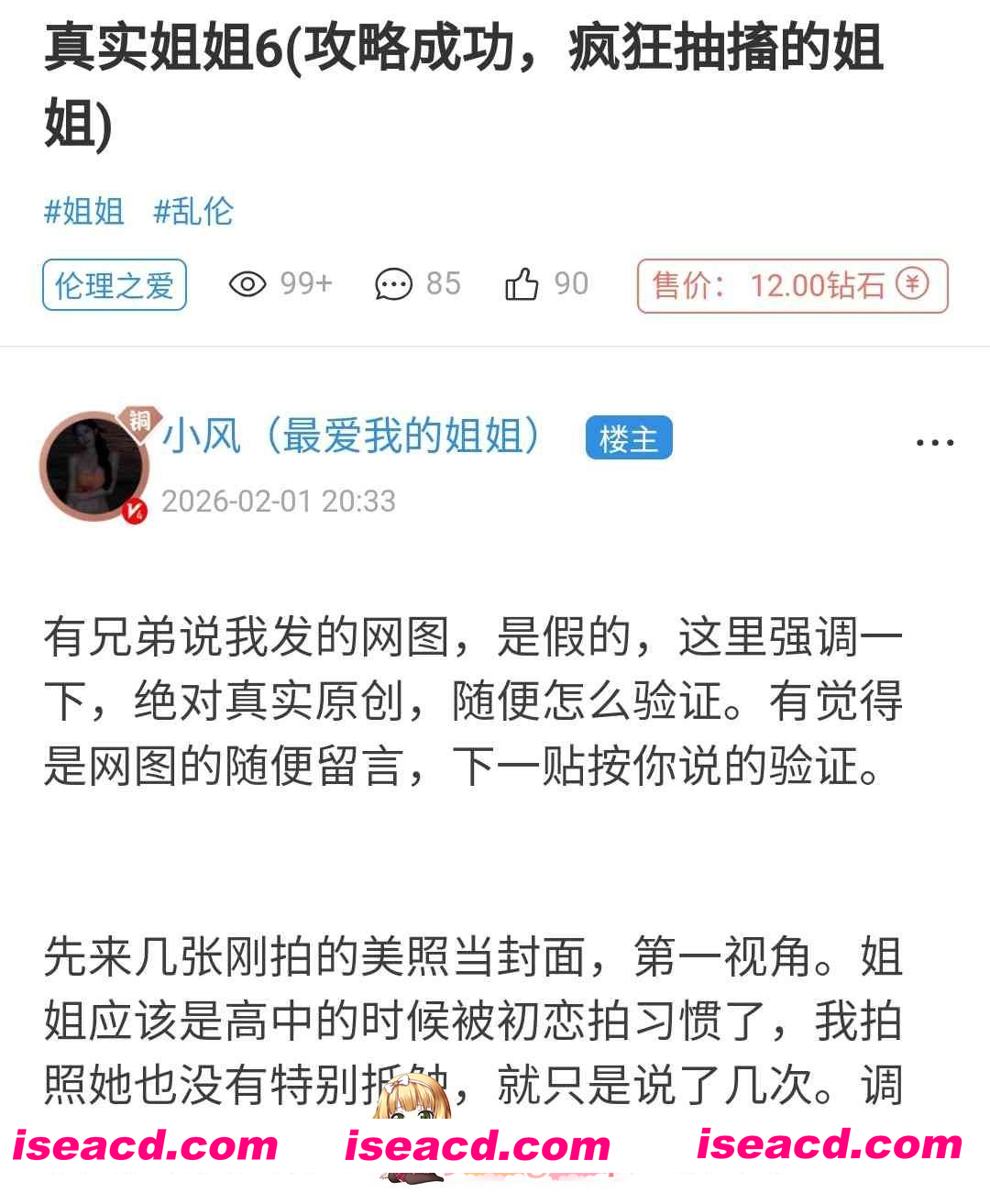Tap the thumbs-up icon to like the post
This screenshot has height=1204, width=990.
[521, 284]
